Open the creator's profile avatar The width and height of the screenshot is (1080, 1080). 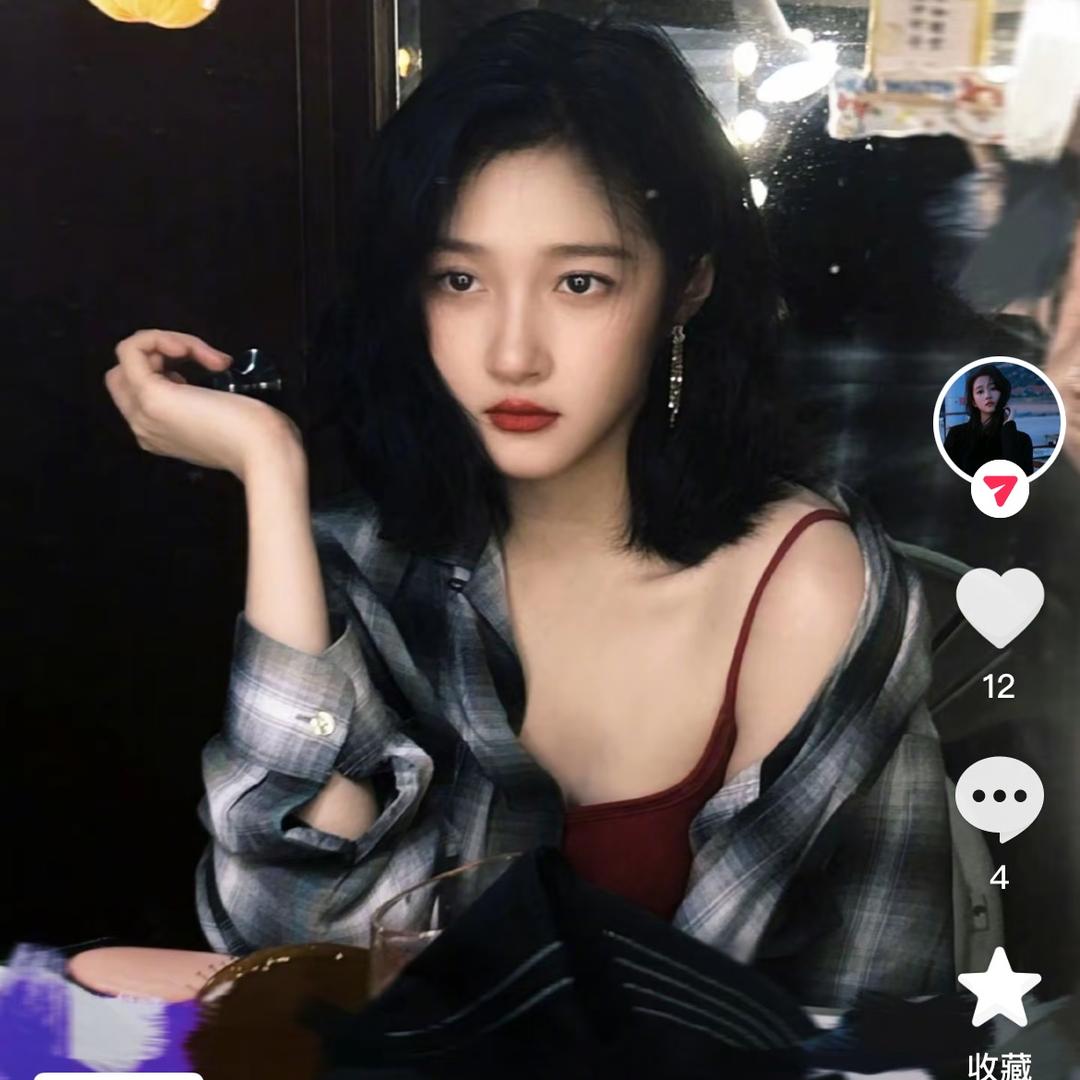998,420
